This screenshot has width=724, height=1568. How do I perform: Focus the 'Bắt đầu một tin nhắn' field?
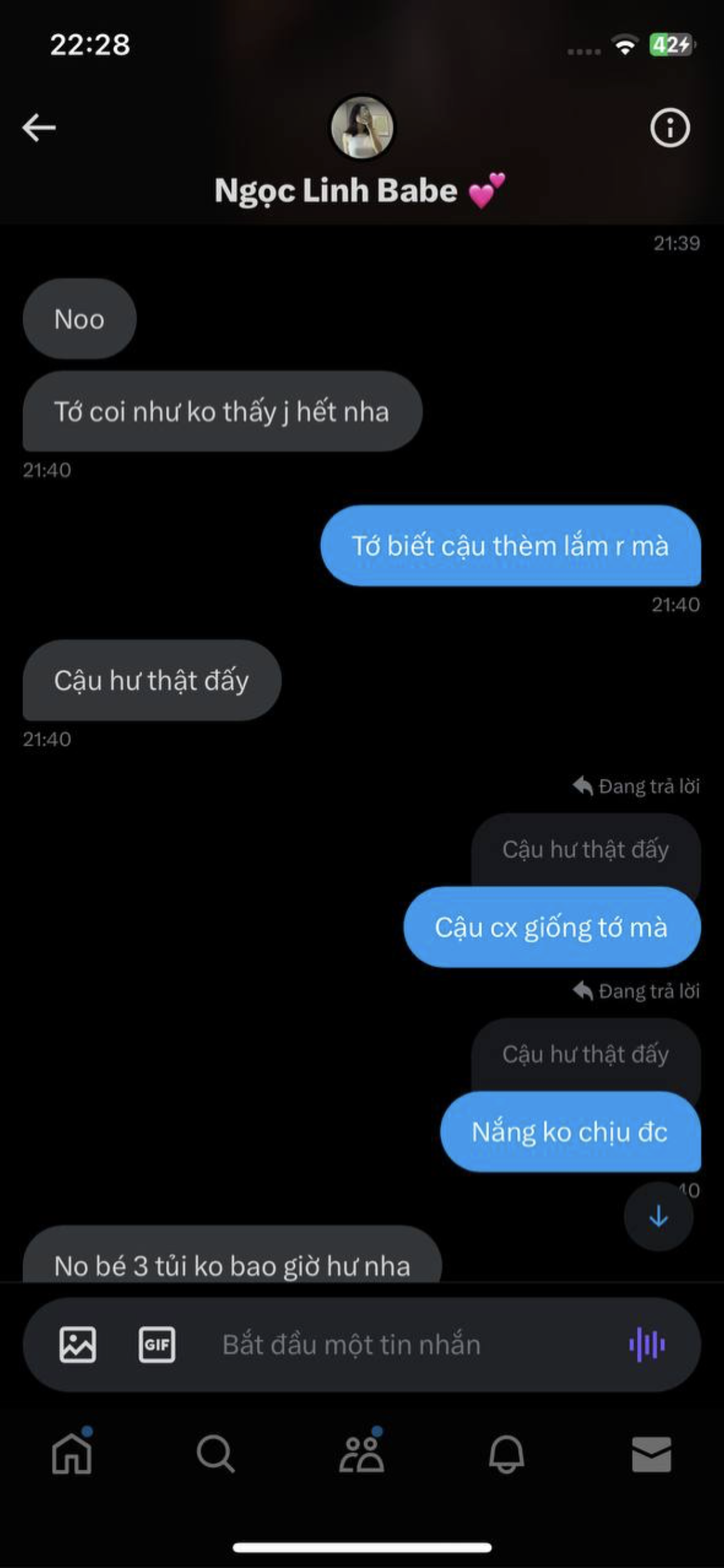click(386, 1345)
